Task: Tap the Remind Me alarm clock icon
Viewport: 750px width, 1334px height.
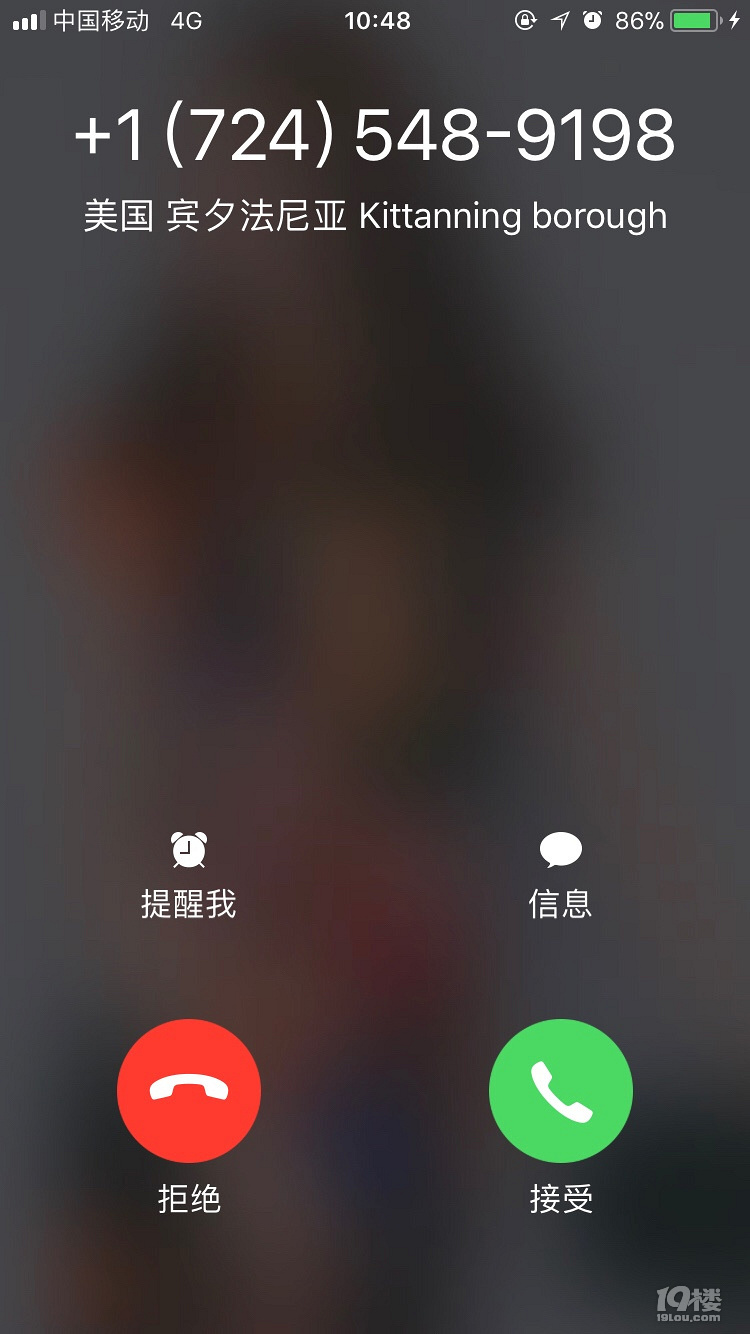Action: pos(189,849)
